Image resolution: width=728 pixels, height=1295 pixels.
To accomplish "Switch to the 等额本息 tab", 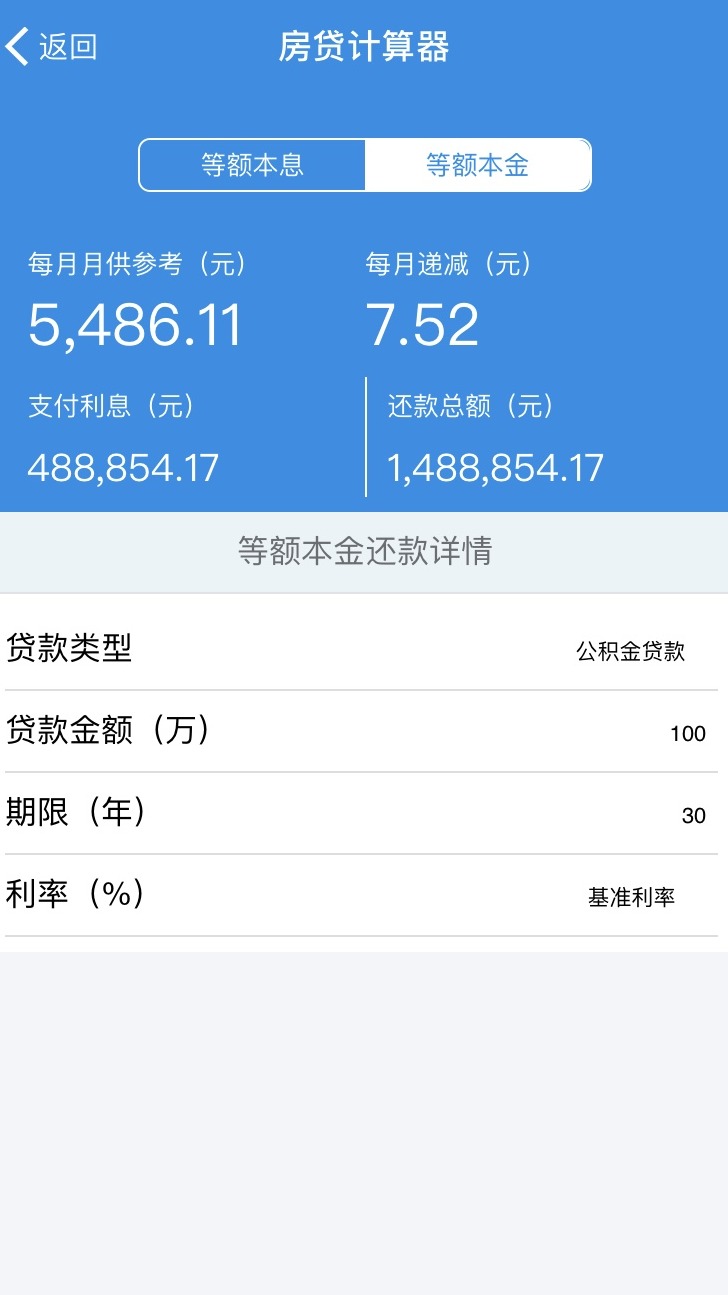I will click(x=252, y=165).
